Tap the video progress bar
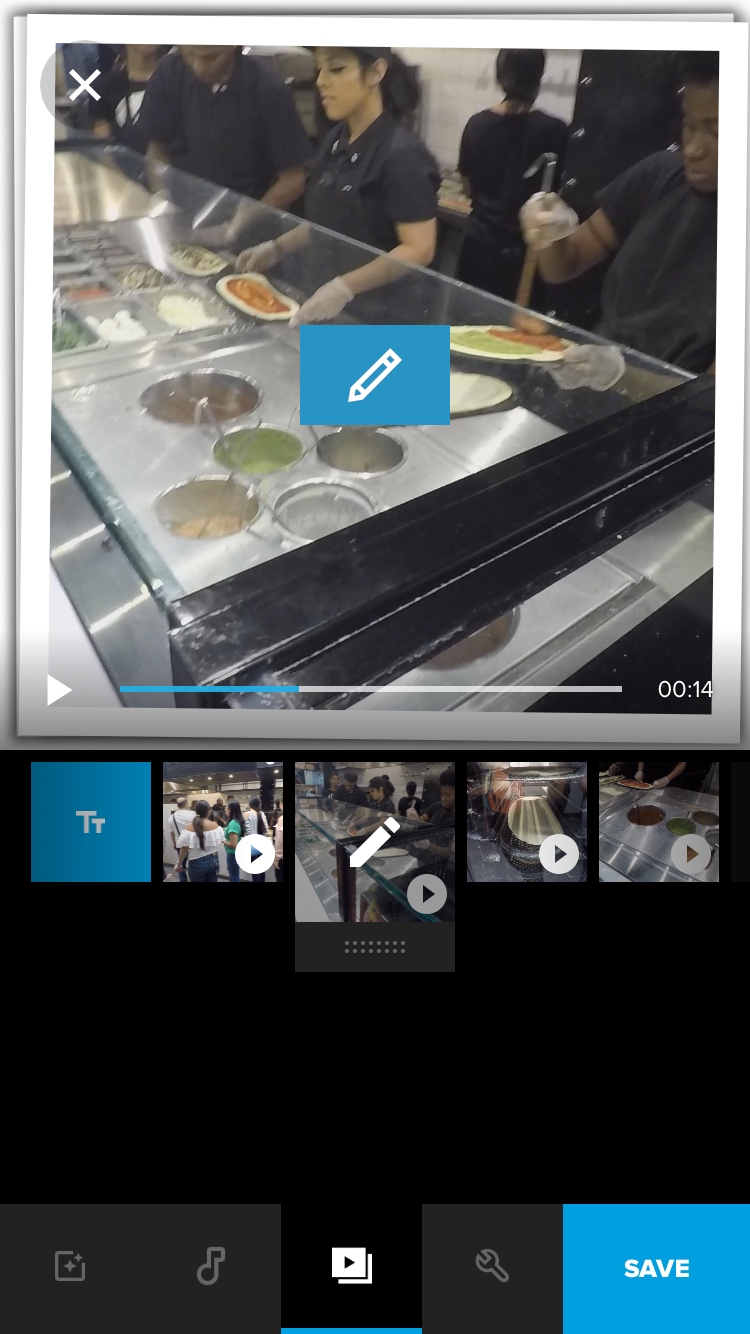 coord(371,689)
